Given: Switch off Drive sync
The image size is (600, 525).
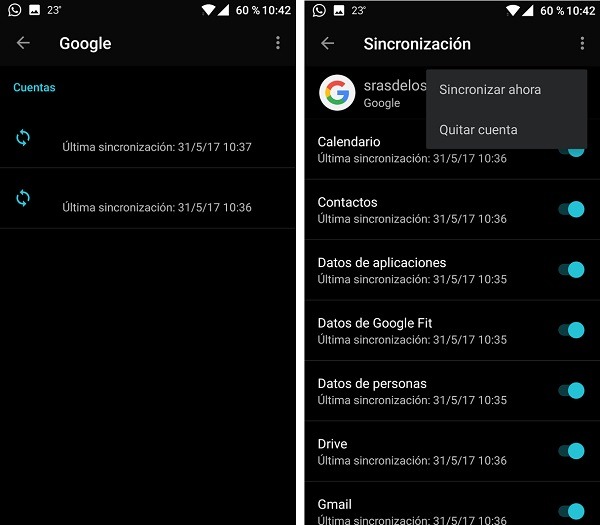Looking at the screenshot, I should click(x=571, y=451).
